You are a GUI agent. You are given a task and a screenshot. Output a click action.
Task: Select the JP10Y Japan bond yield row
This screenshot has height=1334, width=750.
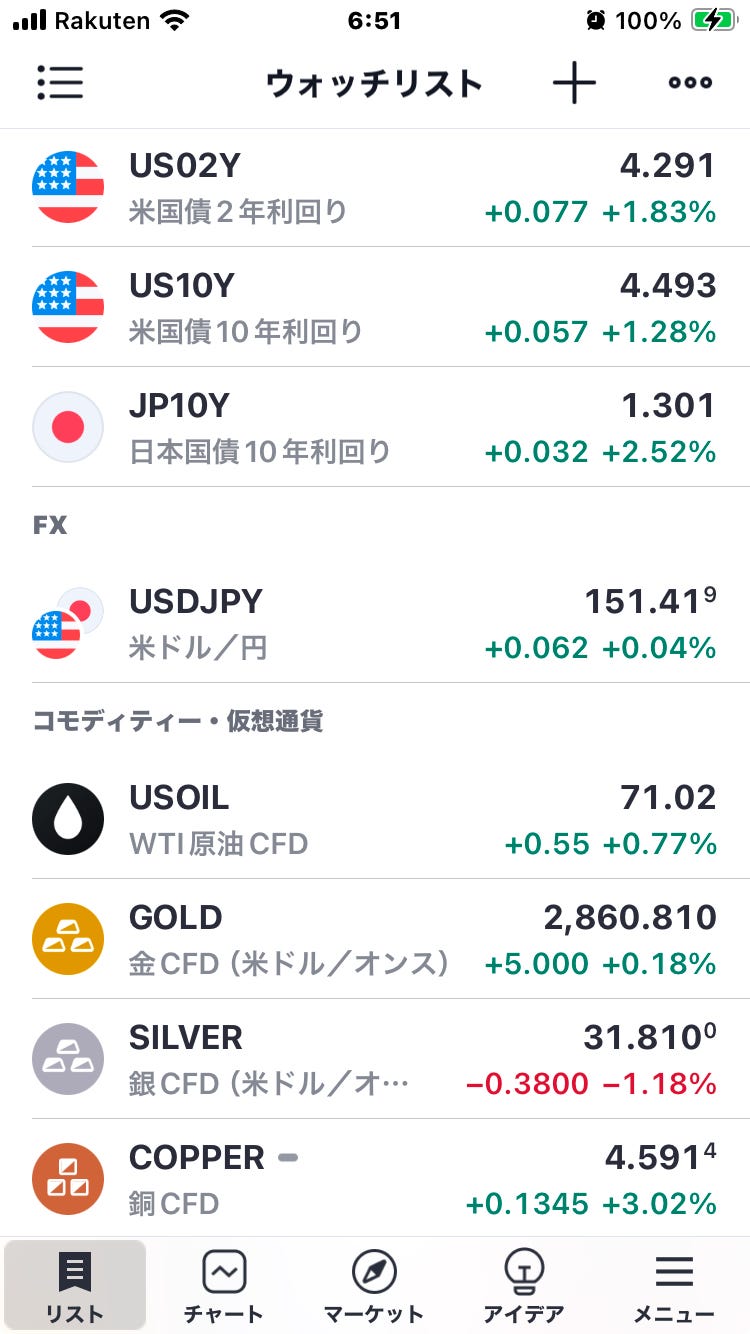tap(375, 427)
